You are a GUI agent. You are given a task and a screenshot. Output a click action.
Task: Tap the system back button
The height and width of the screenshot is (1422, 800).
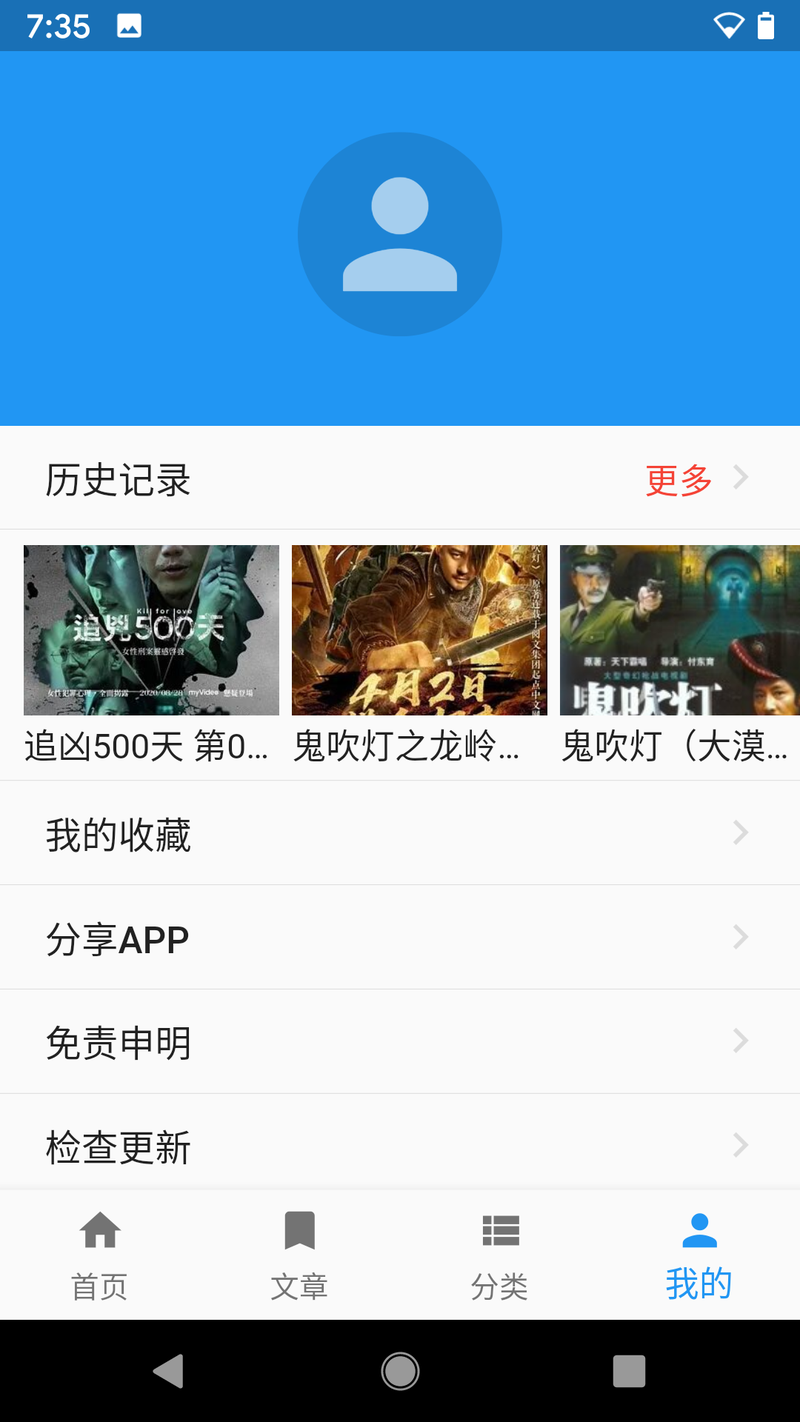(168, 1371)
